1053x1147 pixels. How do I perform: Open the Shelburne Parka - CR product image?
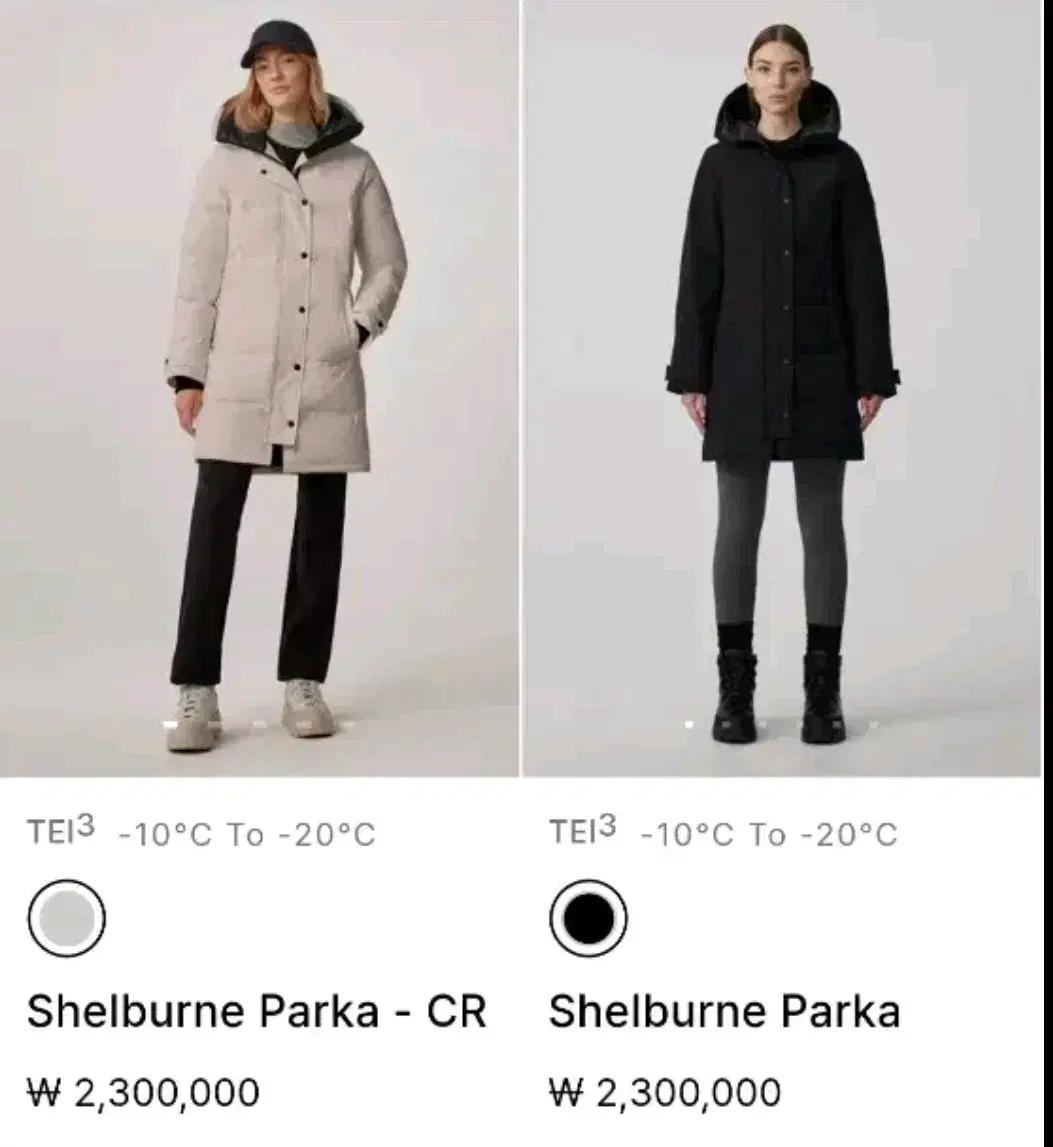[260, 388]
